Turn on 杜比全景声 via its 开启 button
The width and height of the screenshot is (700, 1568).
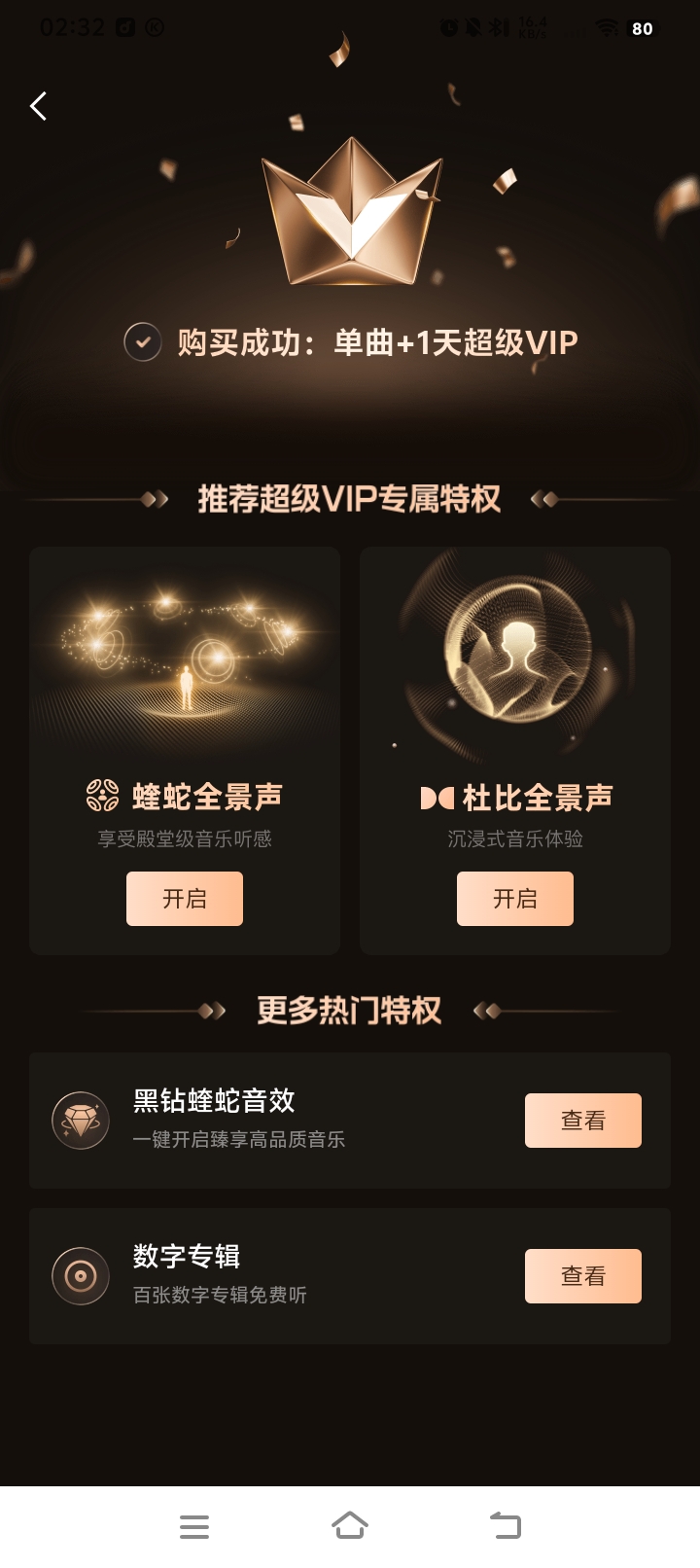[x=515, y=899]
